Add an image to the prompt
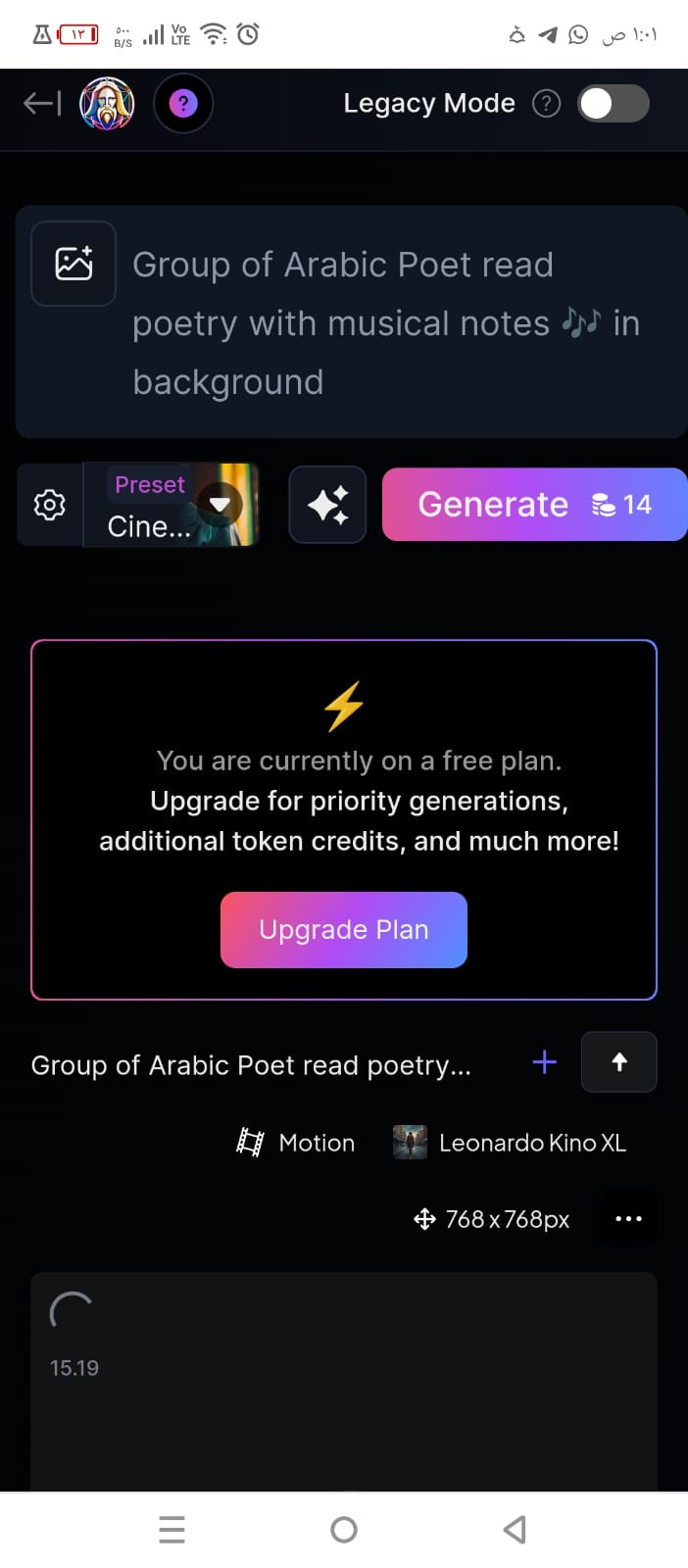Screen dimensions: 688x1568 (74, 264)
